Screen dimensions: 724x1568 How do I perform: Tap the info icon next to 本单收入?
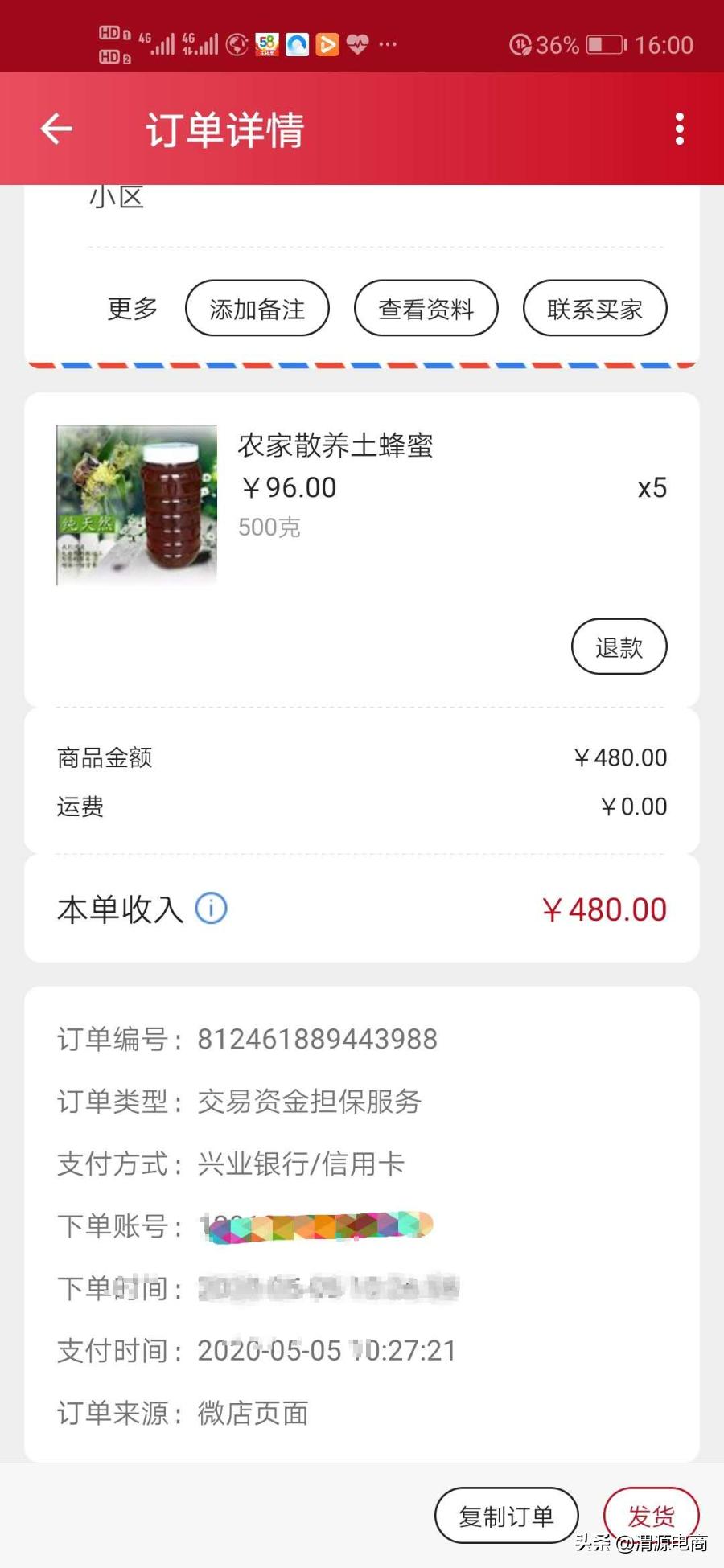pyautogui.click(x=211, y=908)
